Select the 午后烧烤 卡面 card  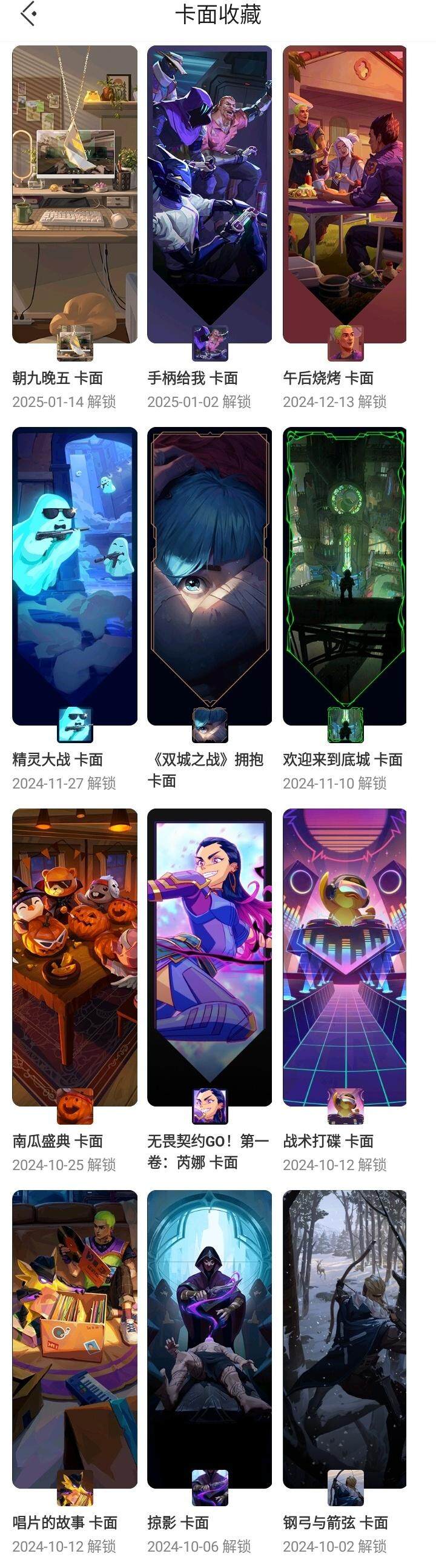[345, 195]
